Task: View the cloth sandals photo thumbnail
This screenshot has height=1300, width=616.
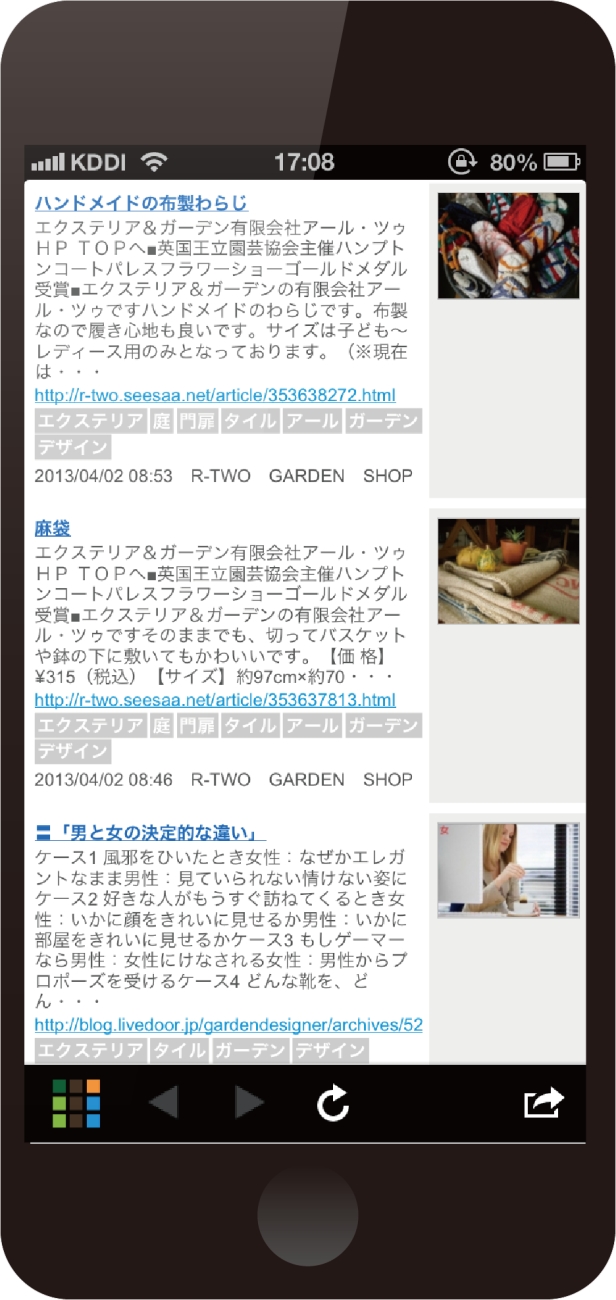Action: (508, 246)
